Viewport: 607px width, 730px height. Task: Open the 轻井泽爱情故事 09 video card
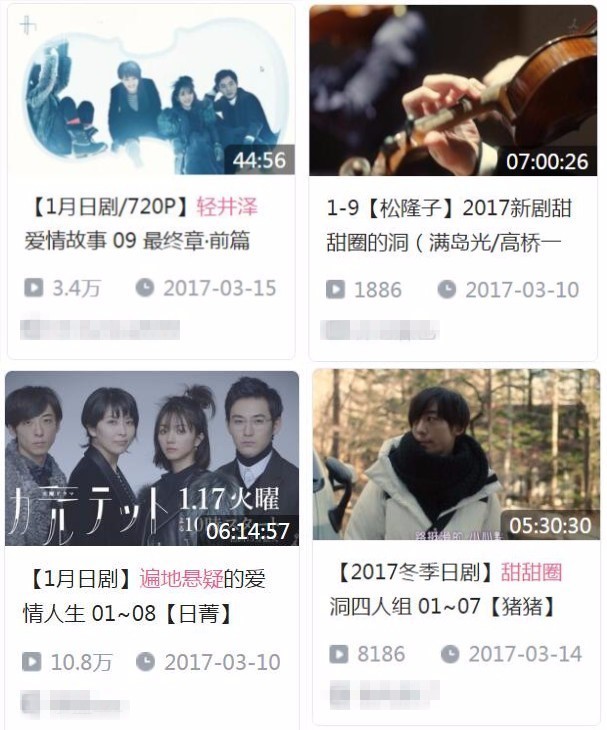[151, 92]
